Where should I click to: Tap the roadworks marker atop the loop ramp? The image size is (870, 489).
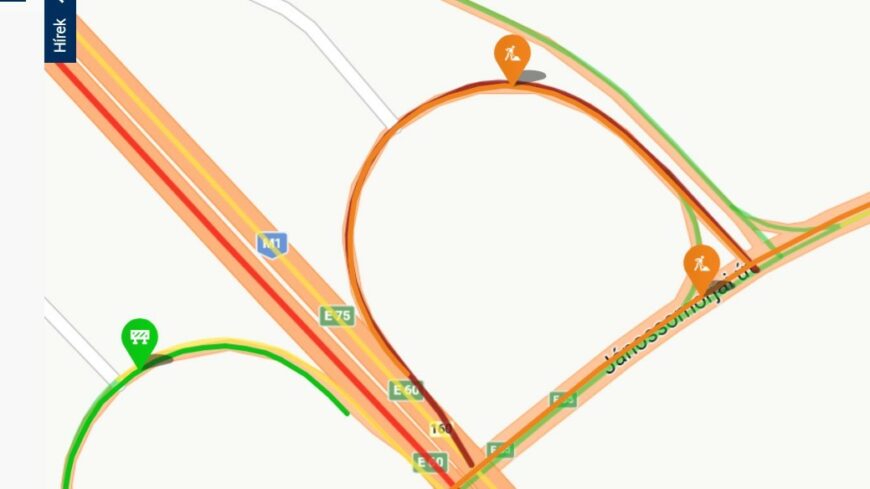(x=512, y=56)
